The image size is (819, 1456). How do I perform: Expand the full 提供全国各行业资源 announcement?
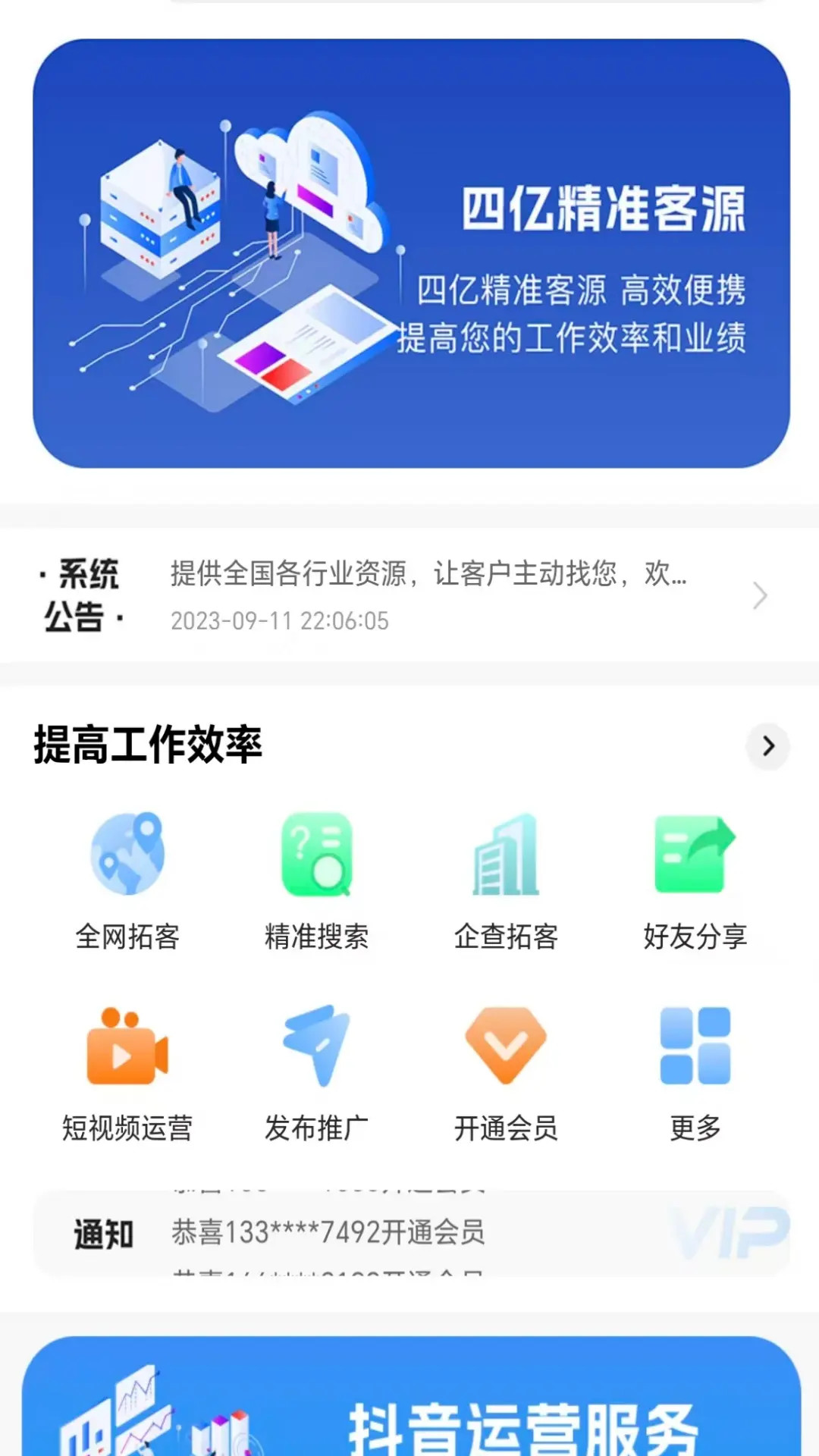tap(428, 576)
